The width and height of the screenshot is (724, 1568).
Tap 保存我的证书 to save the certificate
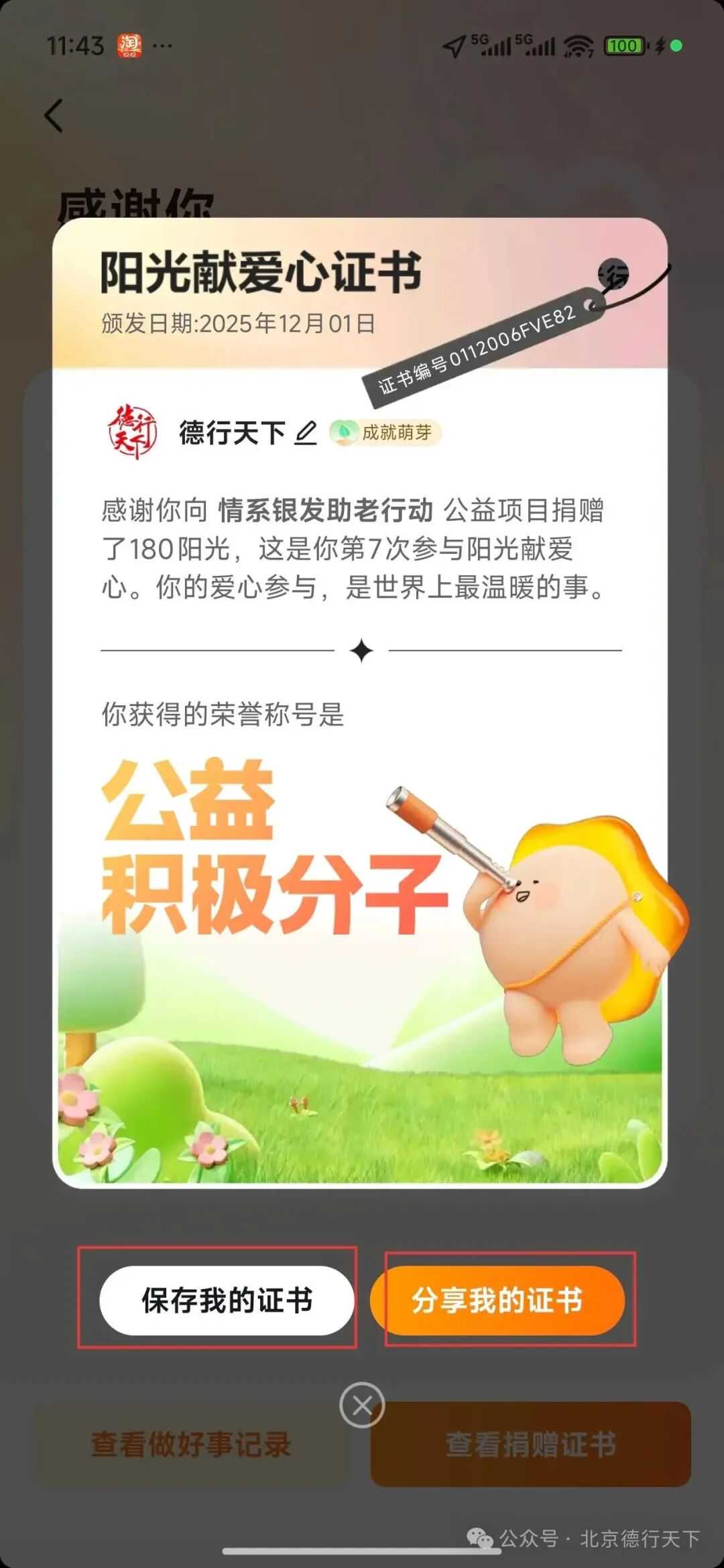coord(227,1301)
